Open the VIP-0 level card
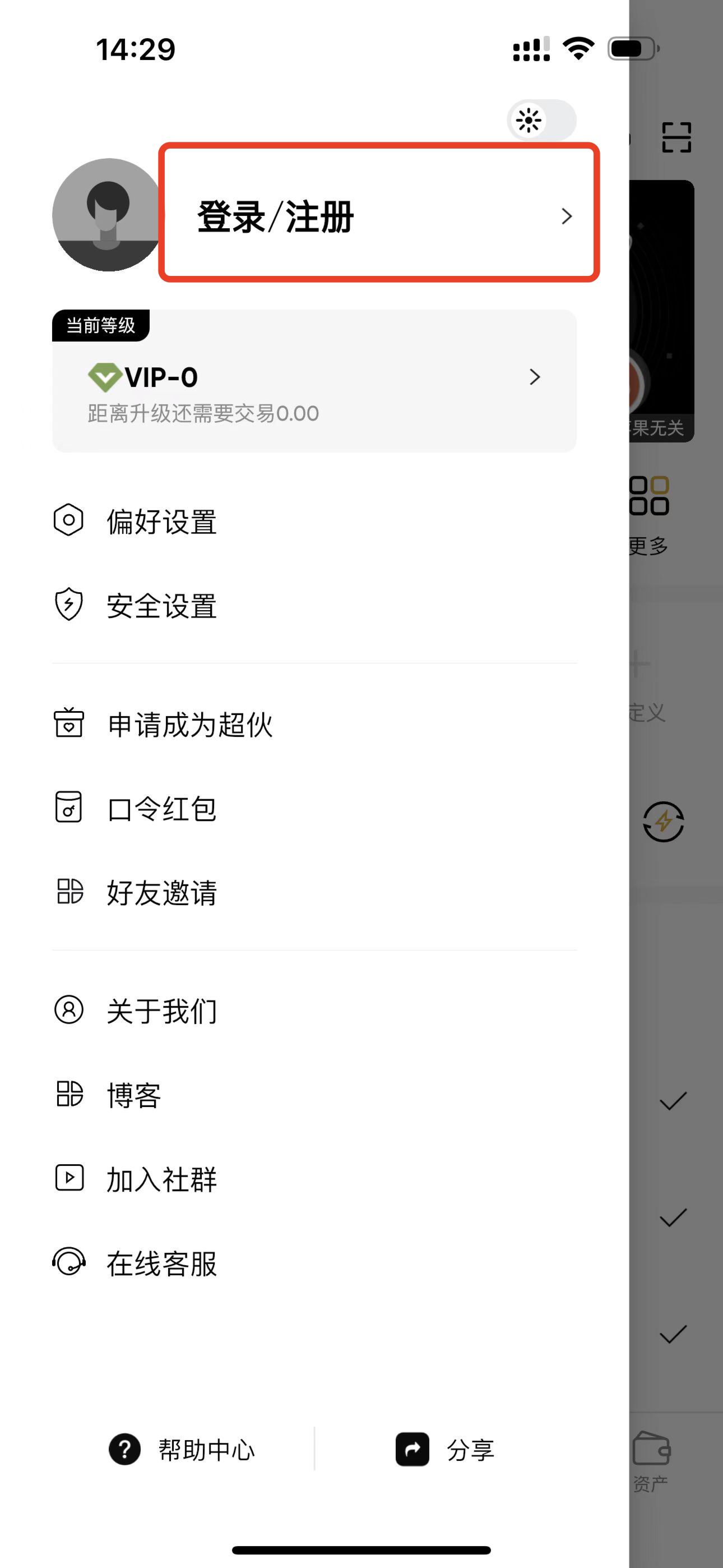 [x=314, y=380]
